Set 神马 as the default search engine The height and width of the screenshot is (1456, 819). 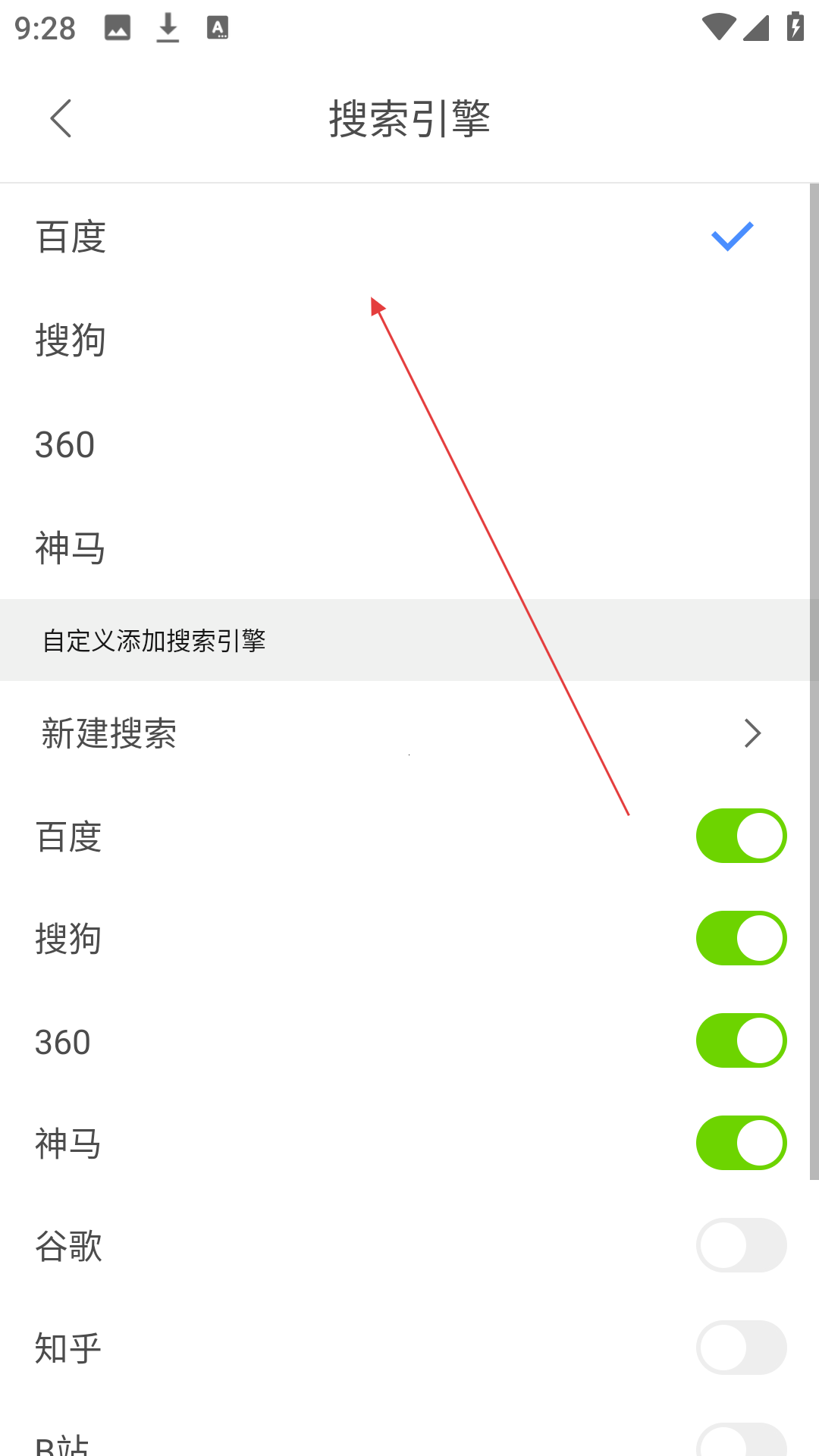pyautogui.click(x=405, y=548)
